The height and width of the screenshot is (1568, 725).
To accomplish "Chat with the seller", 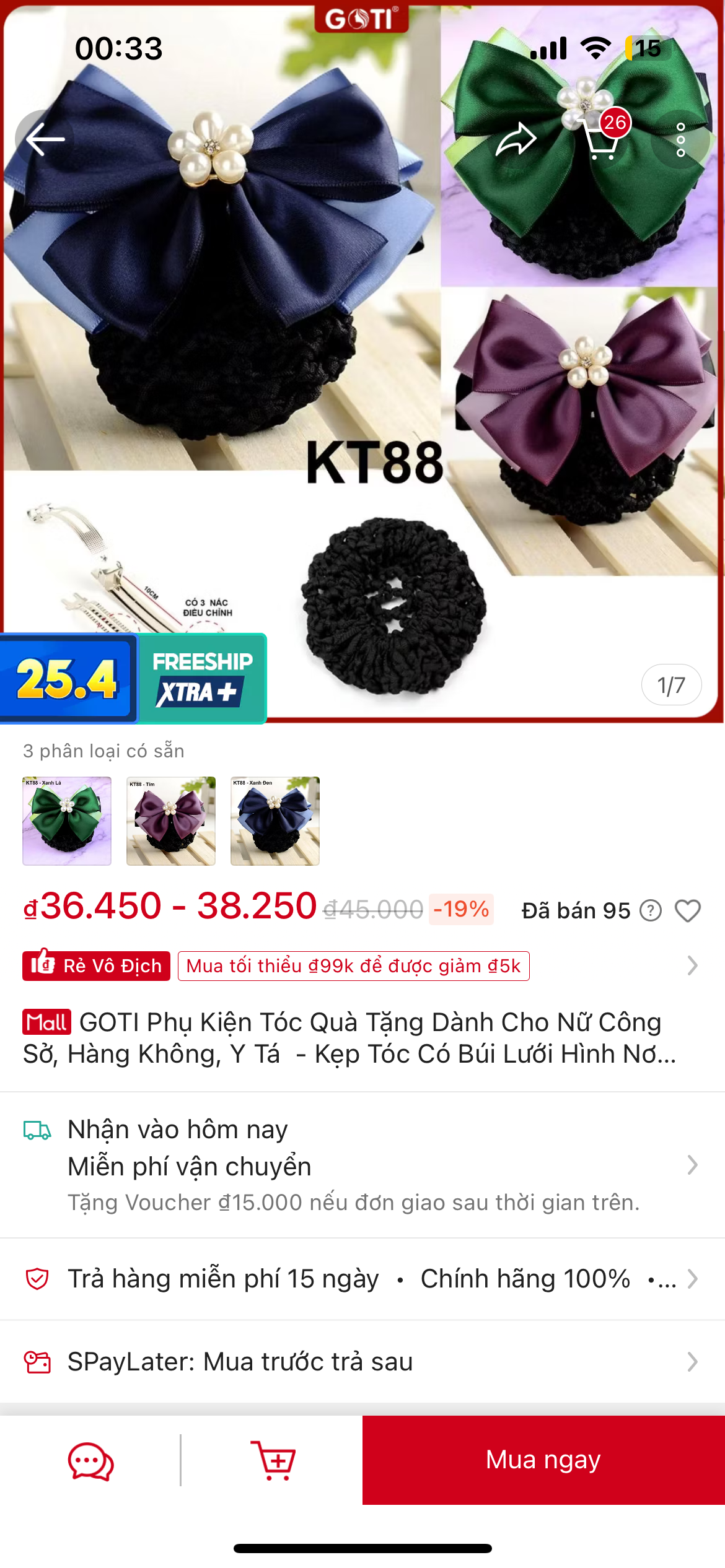I will 90,1461.
